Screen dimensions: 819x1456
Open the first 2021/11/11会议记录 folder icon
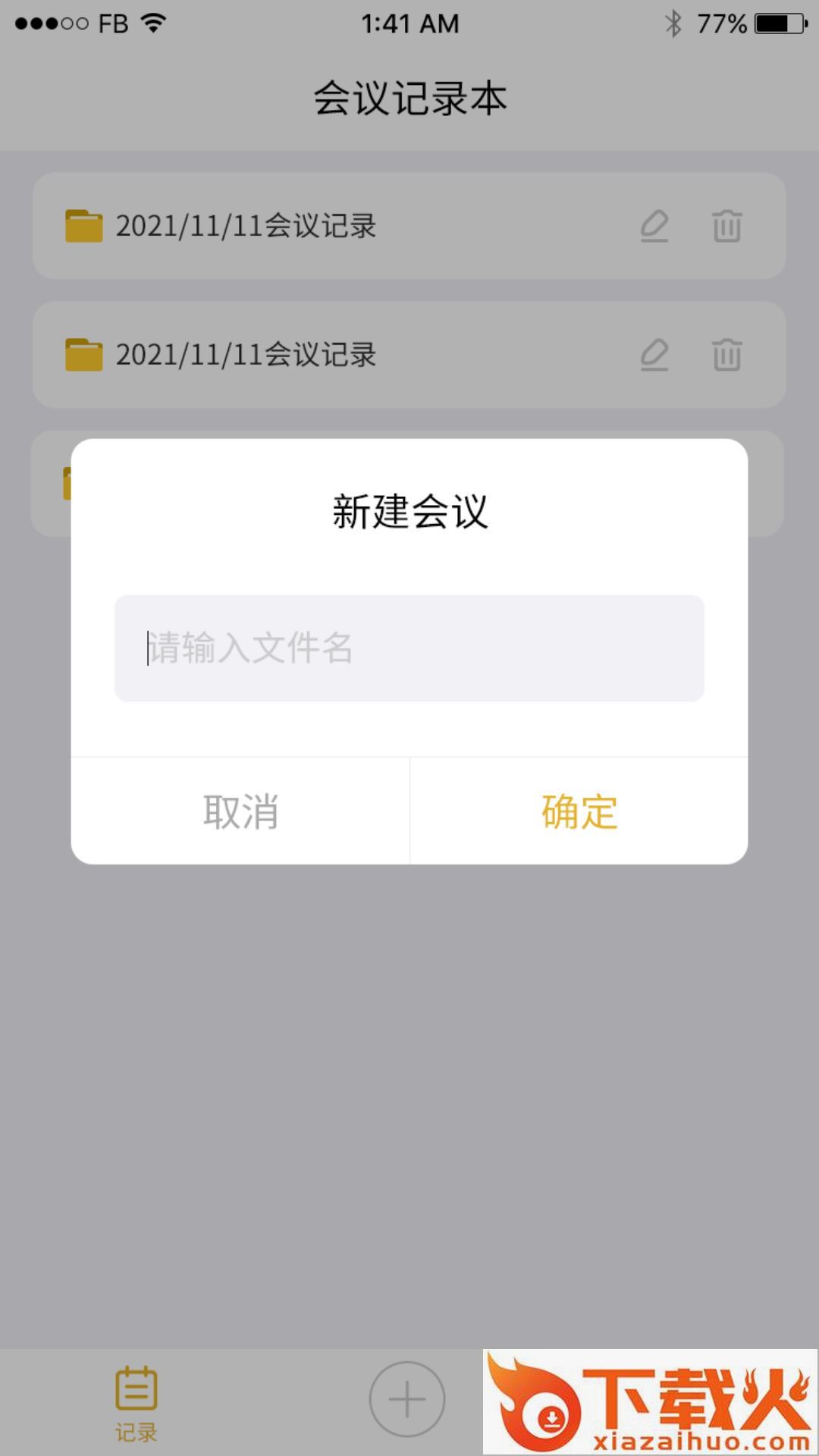click(83, 225)
